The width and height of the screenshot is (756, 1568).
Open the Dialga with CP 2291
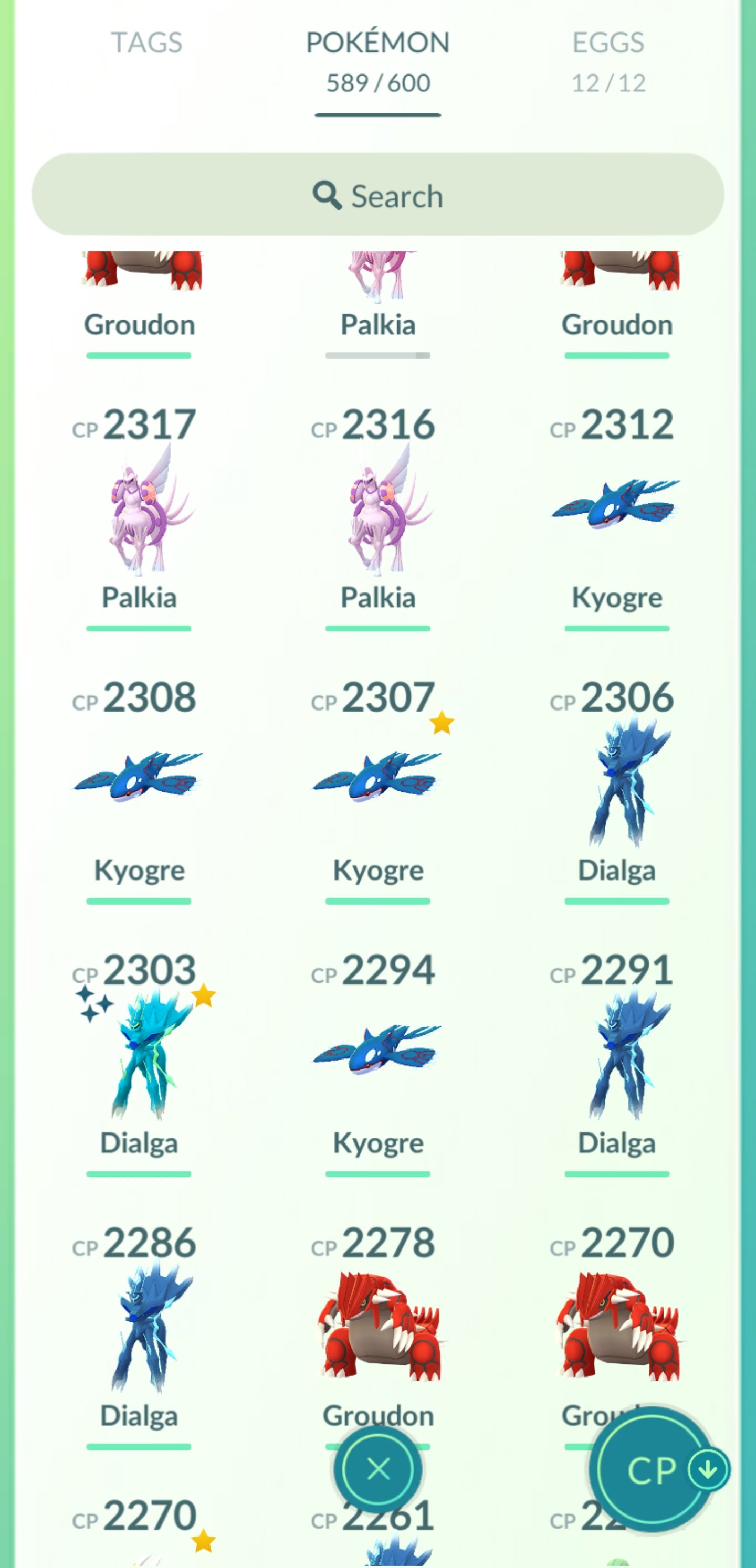click(x=616, y=1056)
